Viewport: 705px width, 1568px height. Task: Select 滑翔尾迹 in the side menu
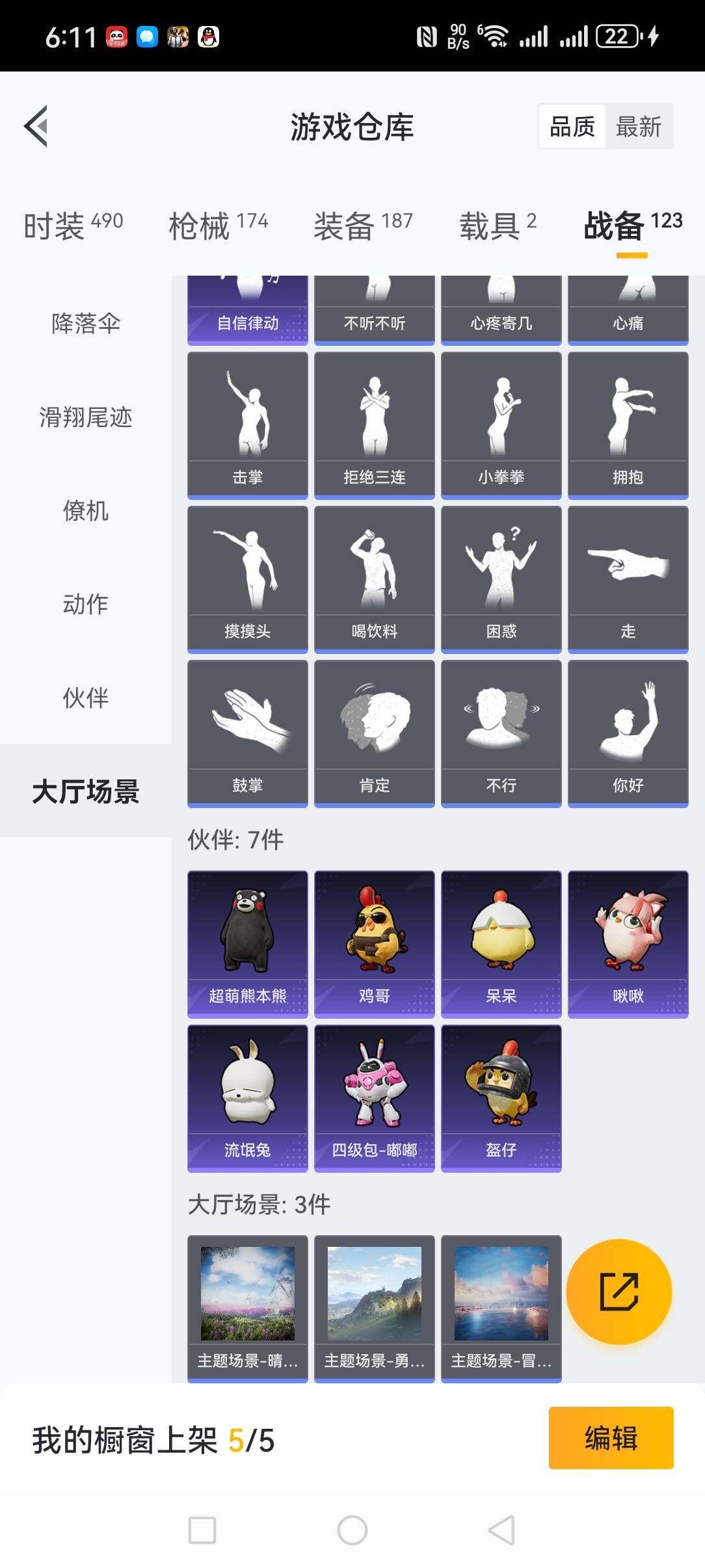click(86, 417)
